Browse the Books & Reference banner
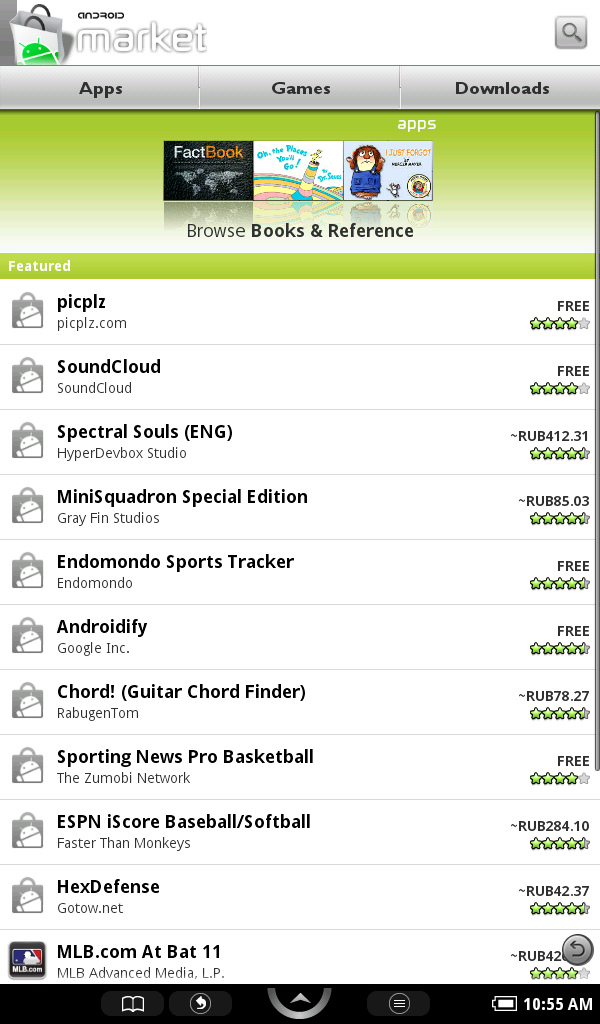600x1024 pixels. pyautogui.click(x=299, y=190)
